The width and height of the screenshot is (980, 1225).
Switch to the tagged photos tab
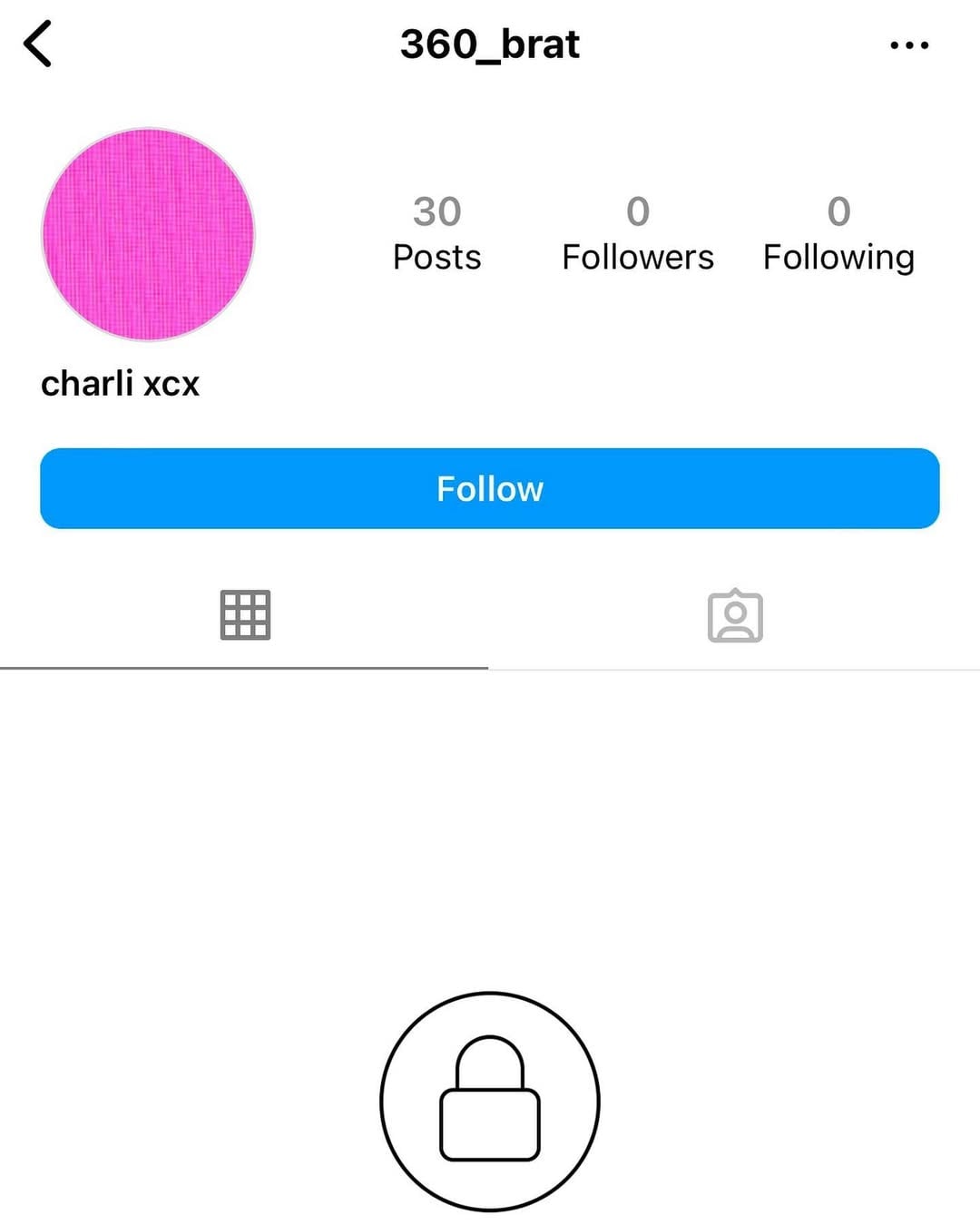735,616
